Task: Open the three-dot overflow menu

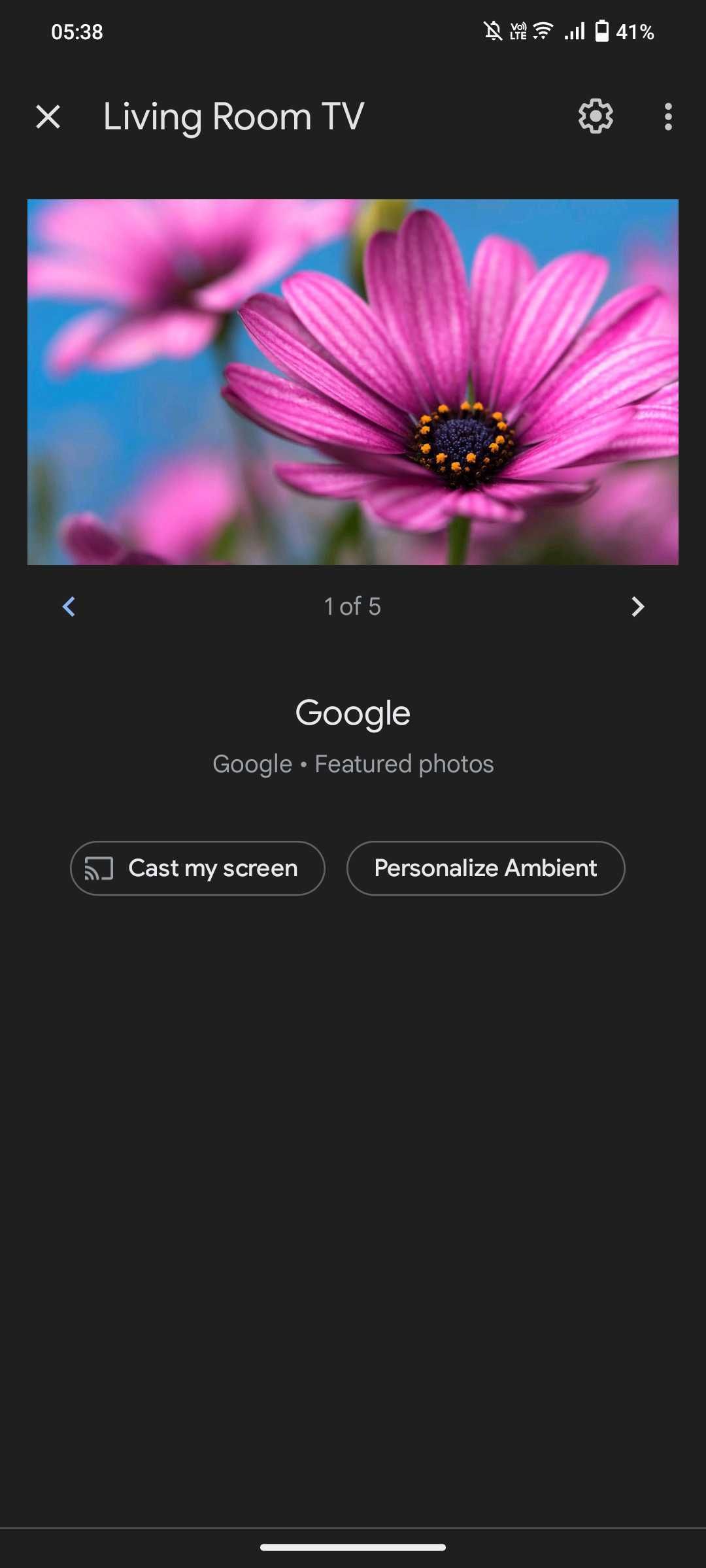Action: point(667,116)
